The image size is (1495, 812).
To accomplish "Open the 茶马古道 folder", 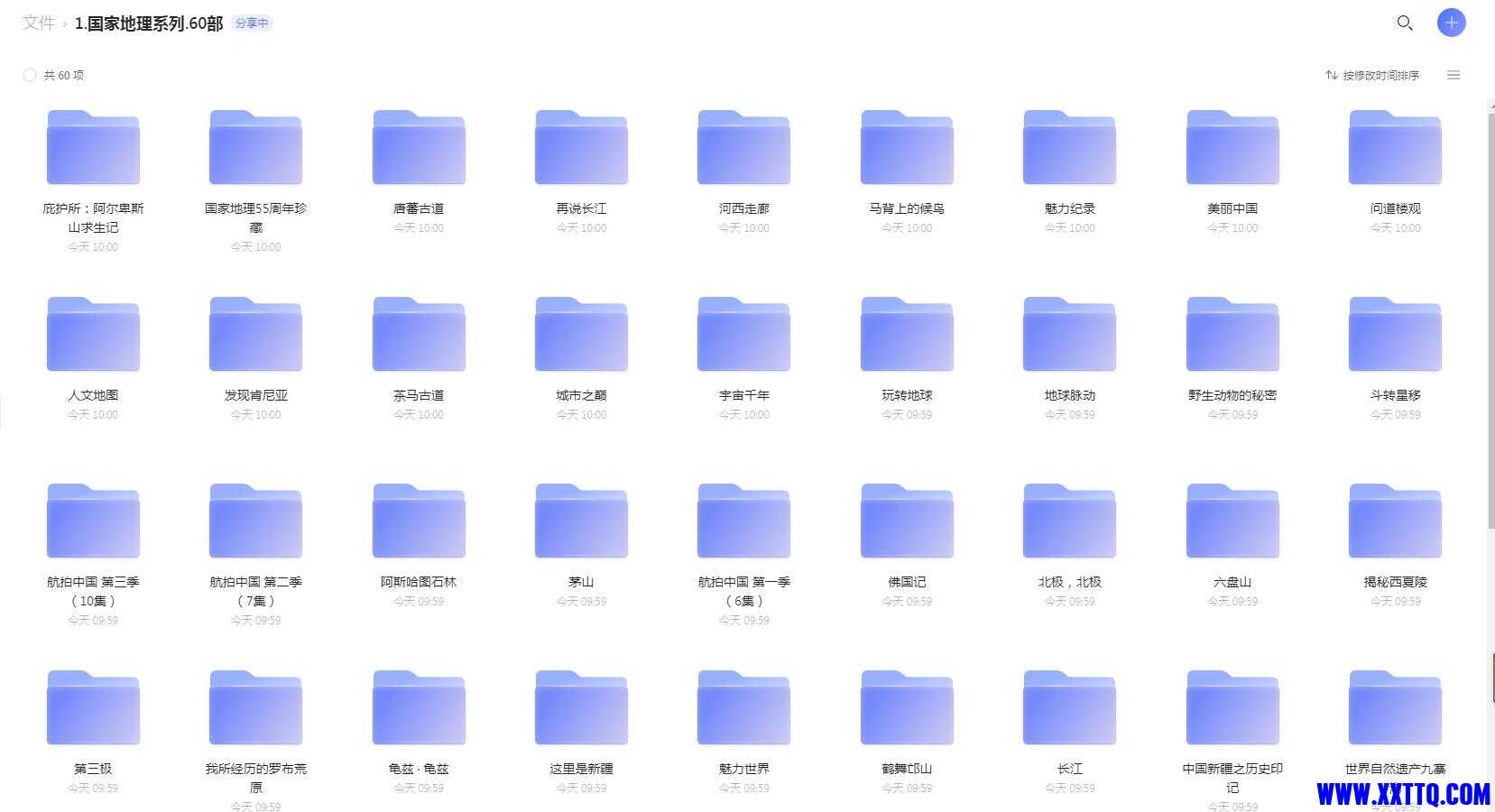I will click(419, 336).
